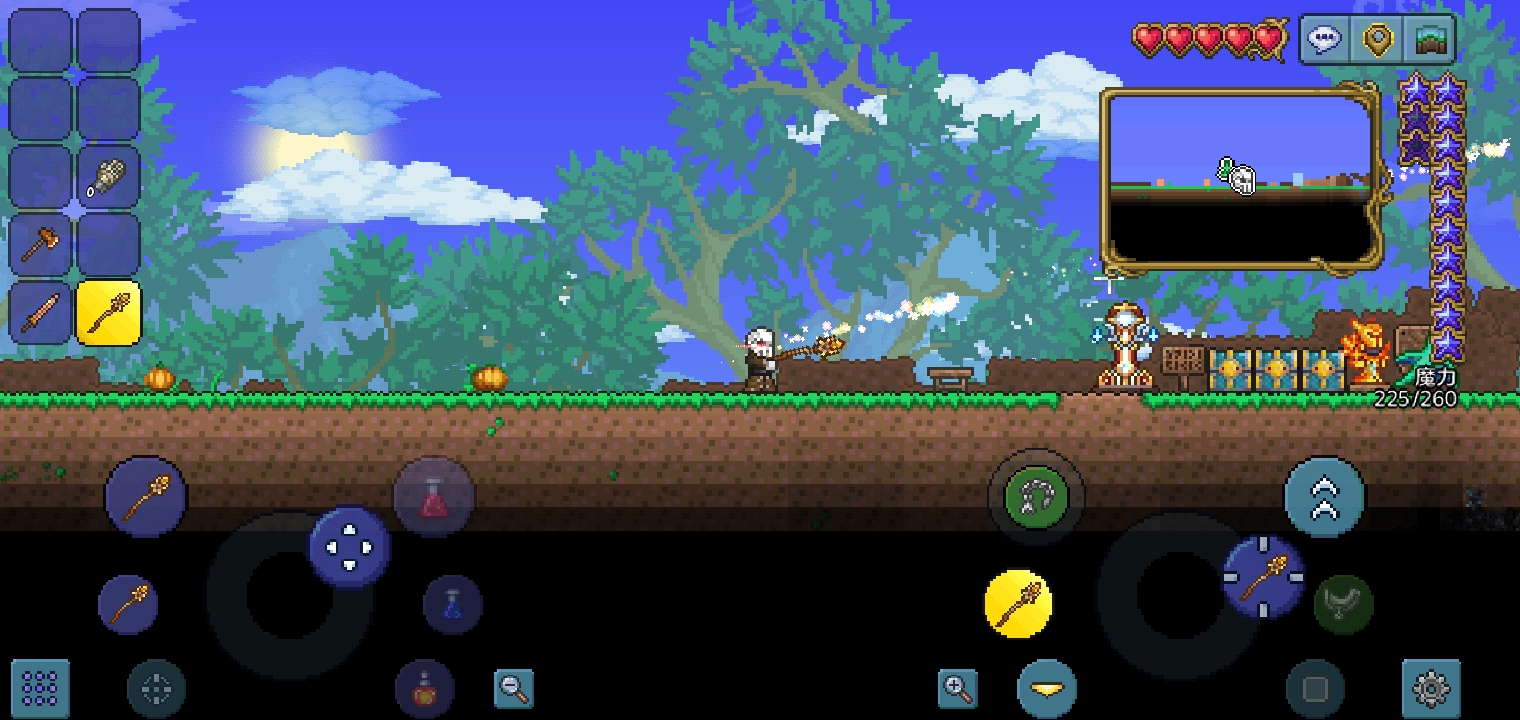This screenshot has width=1520, height=720.
Task: Open the world map view
Action: 1431,40
